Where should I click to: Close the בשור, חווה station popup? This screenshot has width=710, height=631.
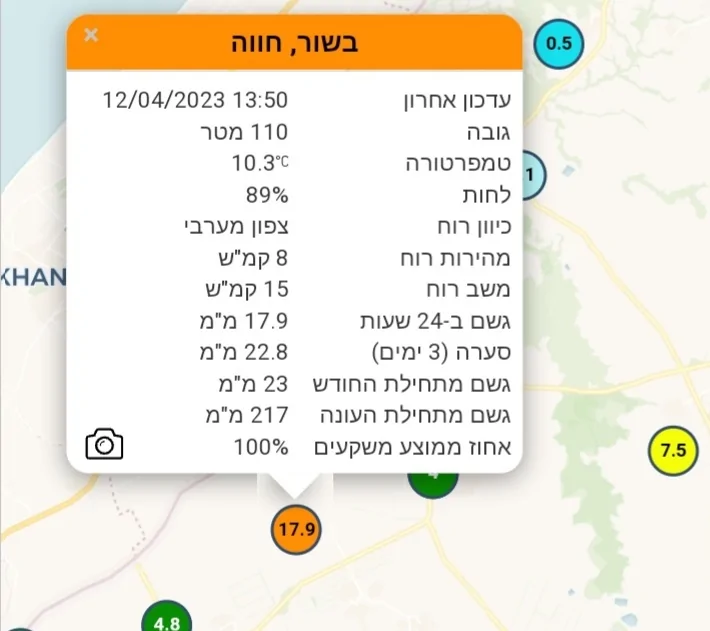pyautogui.click(x=91, y=35)
